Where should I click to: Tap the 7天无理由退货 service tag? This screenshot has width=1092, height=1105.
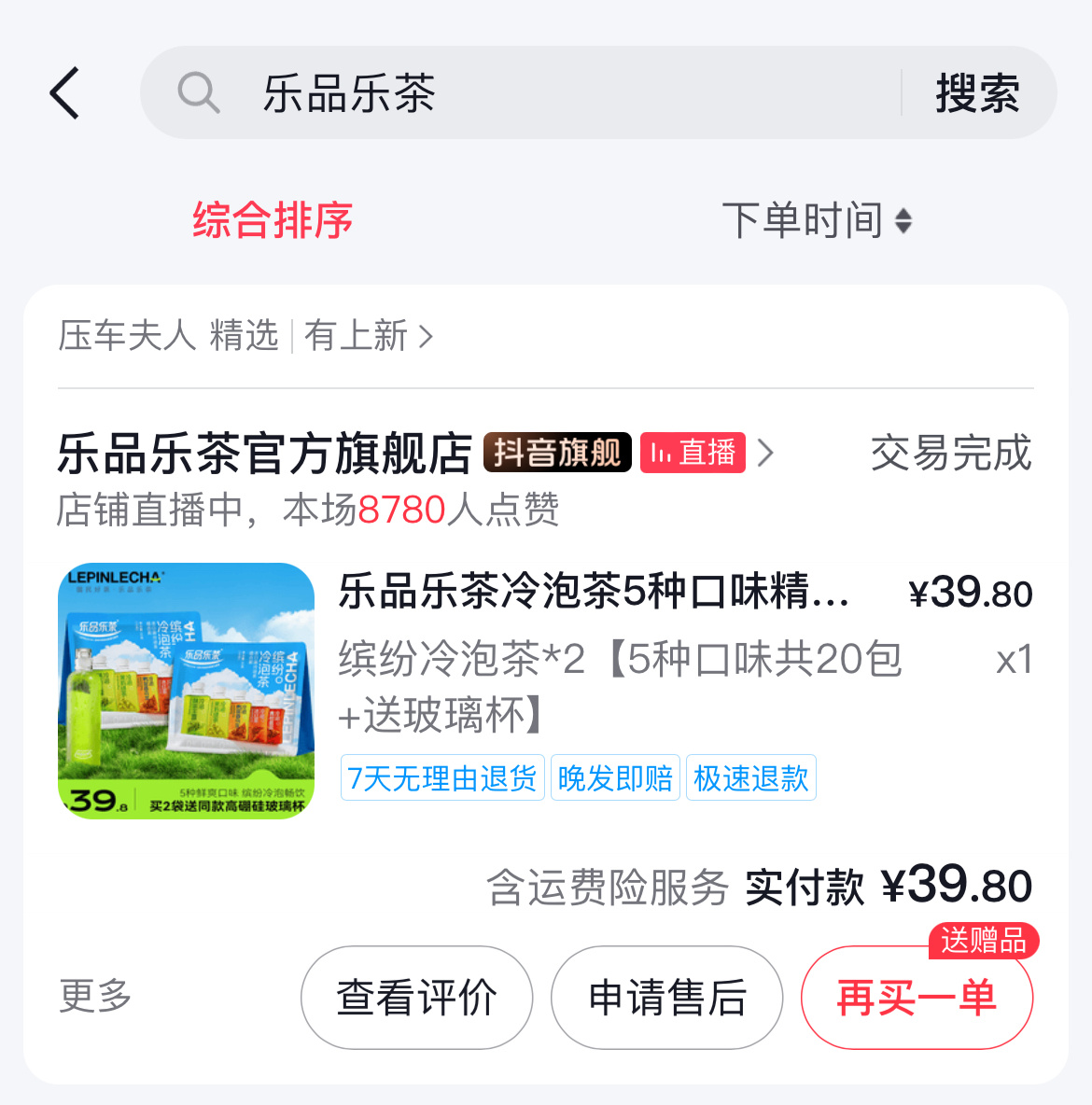441,777
